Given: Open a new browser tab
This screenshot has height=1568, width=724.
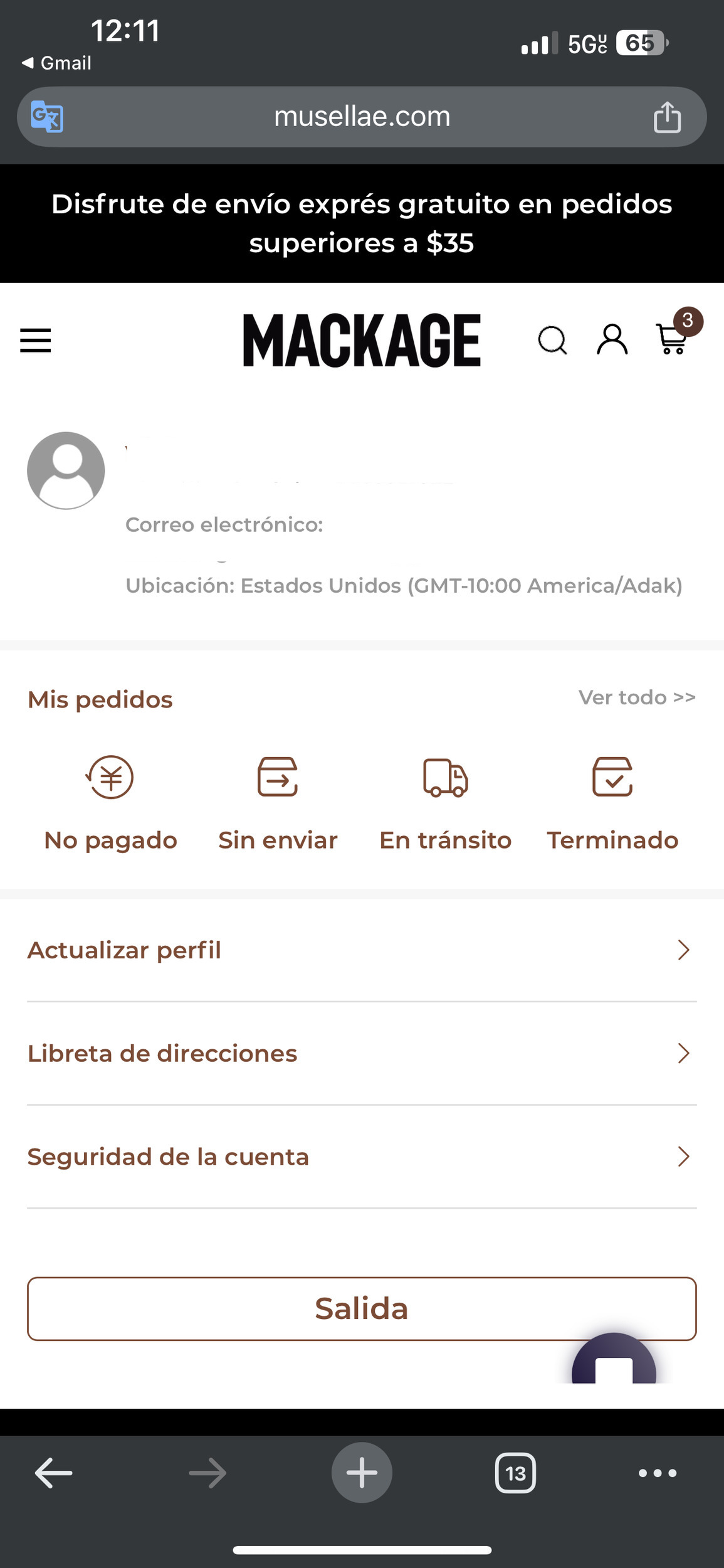Looking at the screenshot, I should pyautogui.click(x=362, y=1473).
